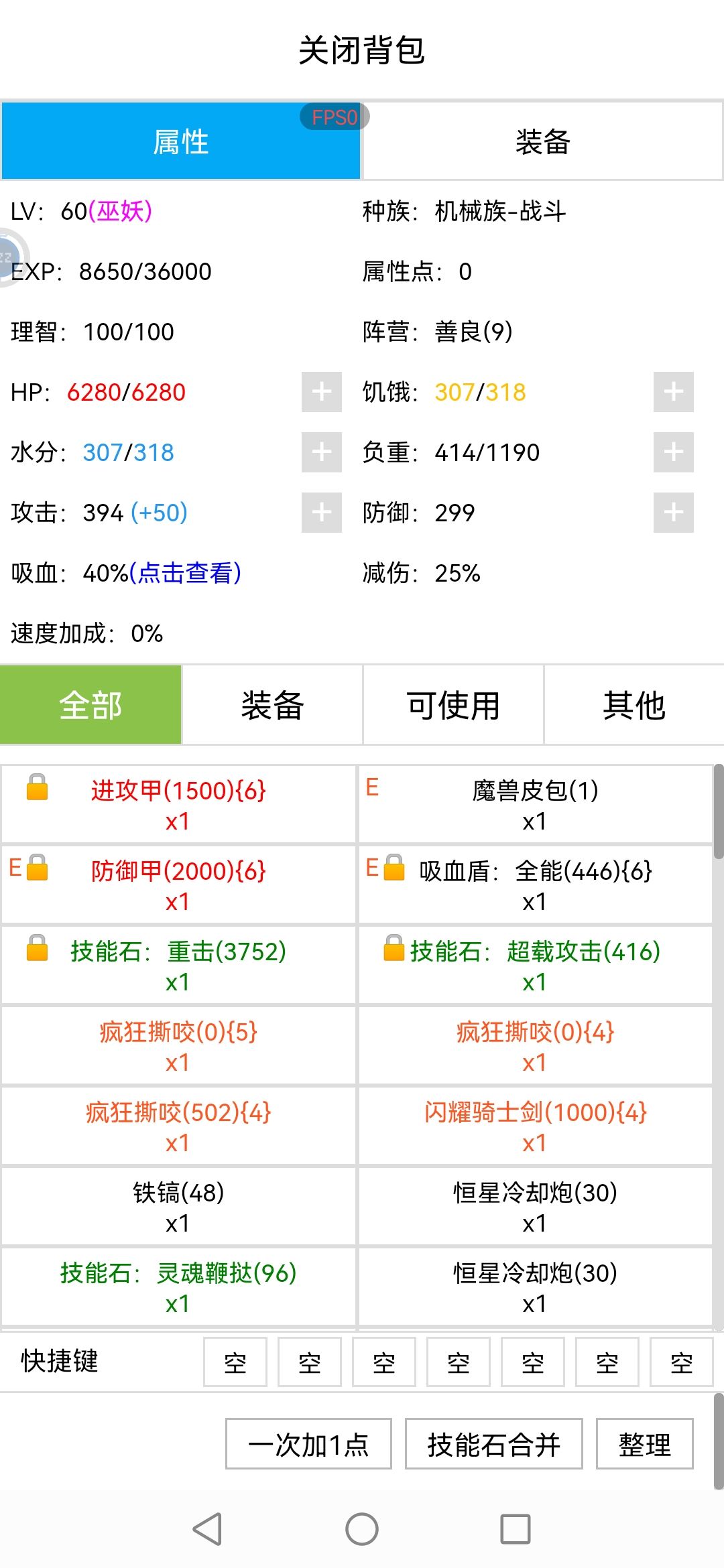Sort the backpack with 整理
Screen dimensions: 724x1568
click(645, 1444)
